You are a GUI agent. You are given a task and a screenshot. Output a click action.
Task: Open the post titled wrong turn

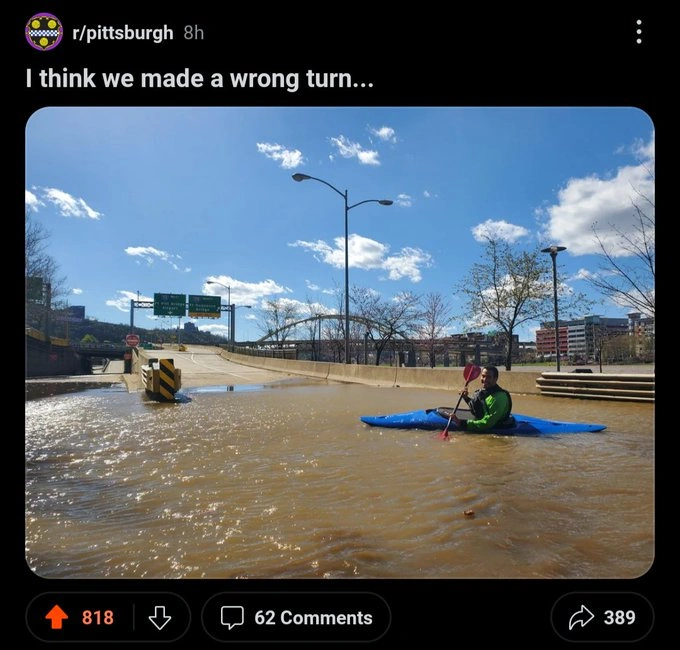tap(200, 80)
